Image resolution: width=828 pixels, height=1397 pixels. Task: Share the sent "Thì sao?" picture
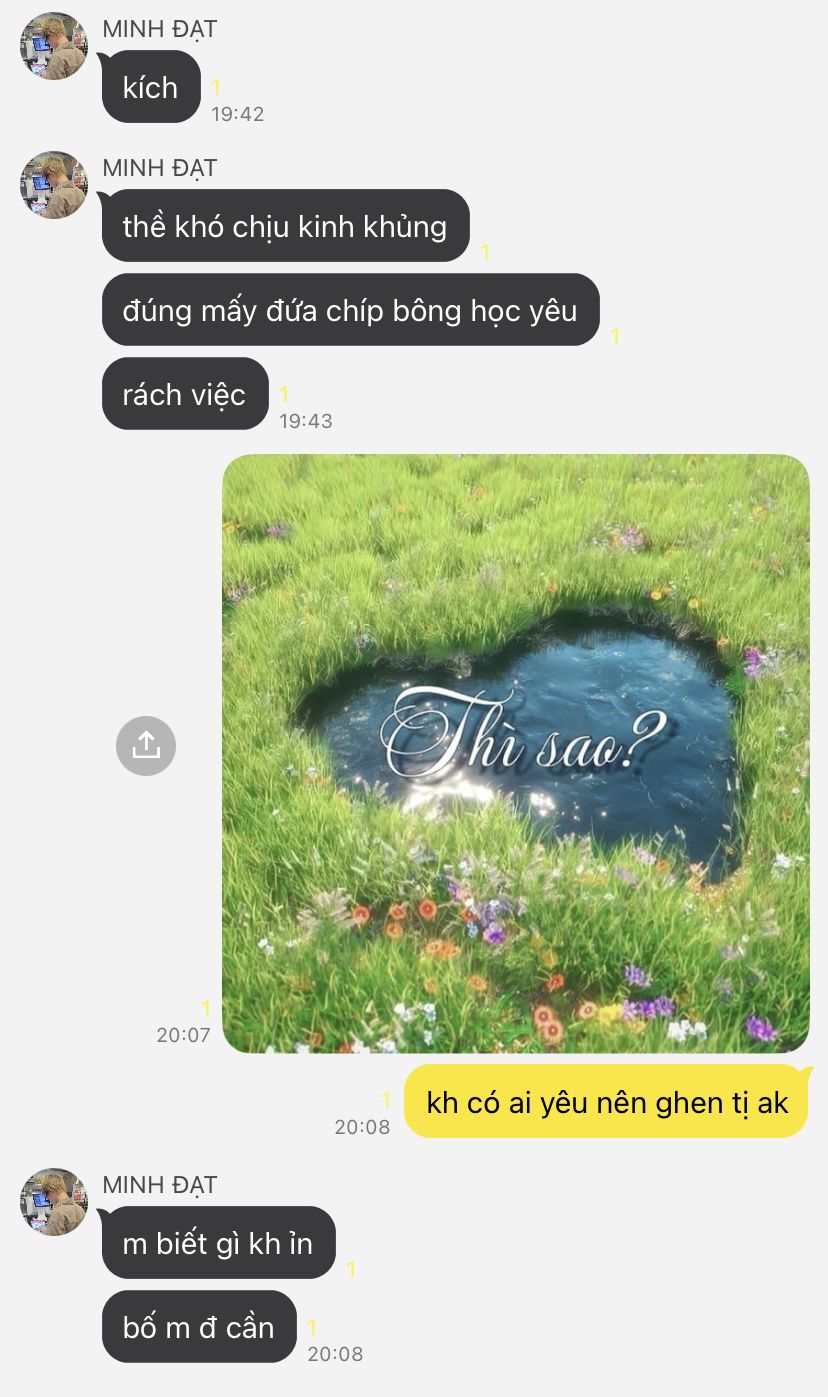[x=146, y=745]
